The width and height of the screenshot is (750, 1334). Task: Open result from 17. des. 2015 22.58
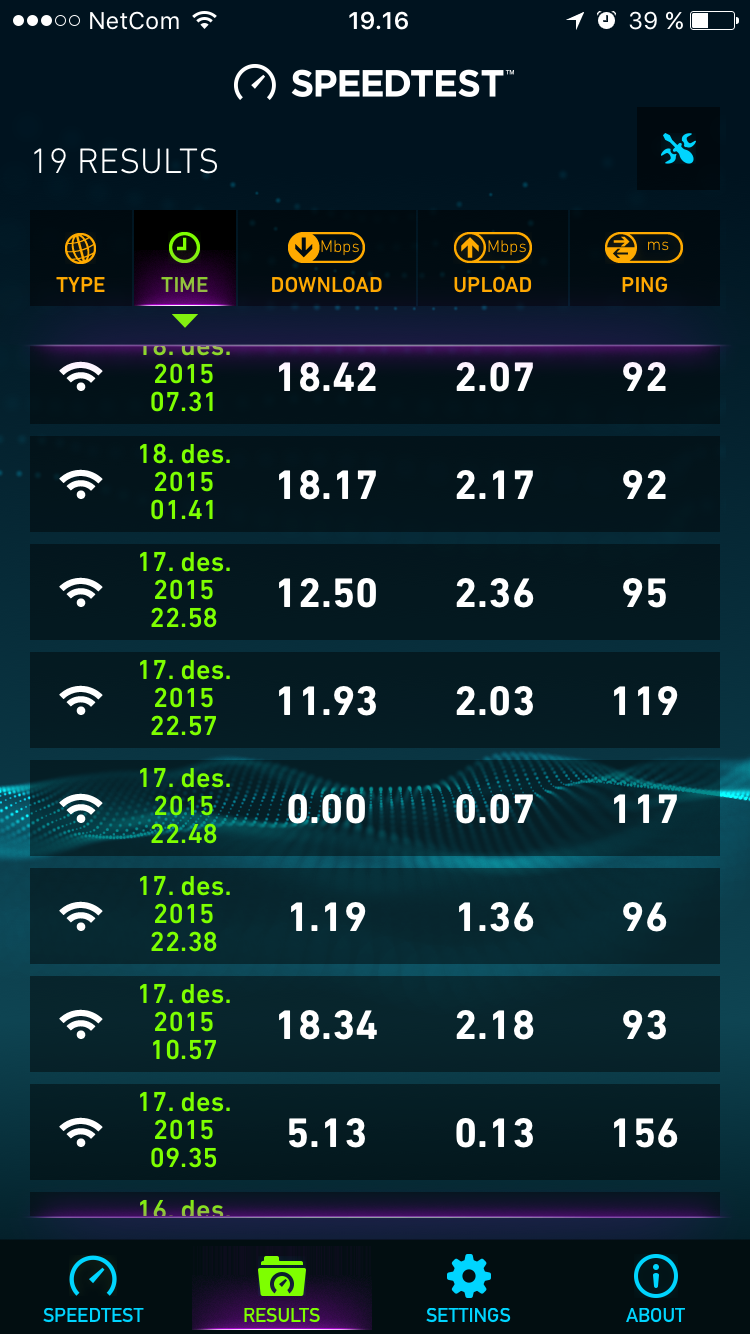pos(375,592)
